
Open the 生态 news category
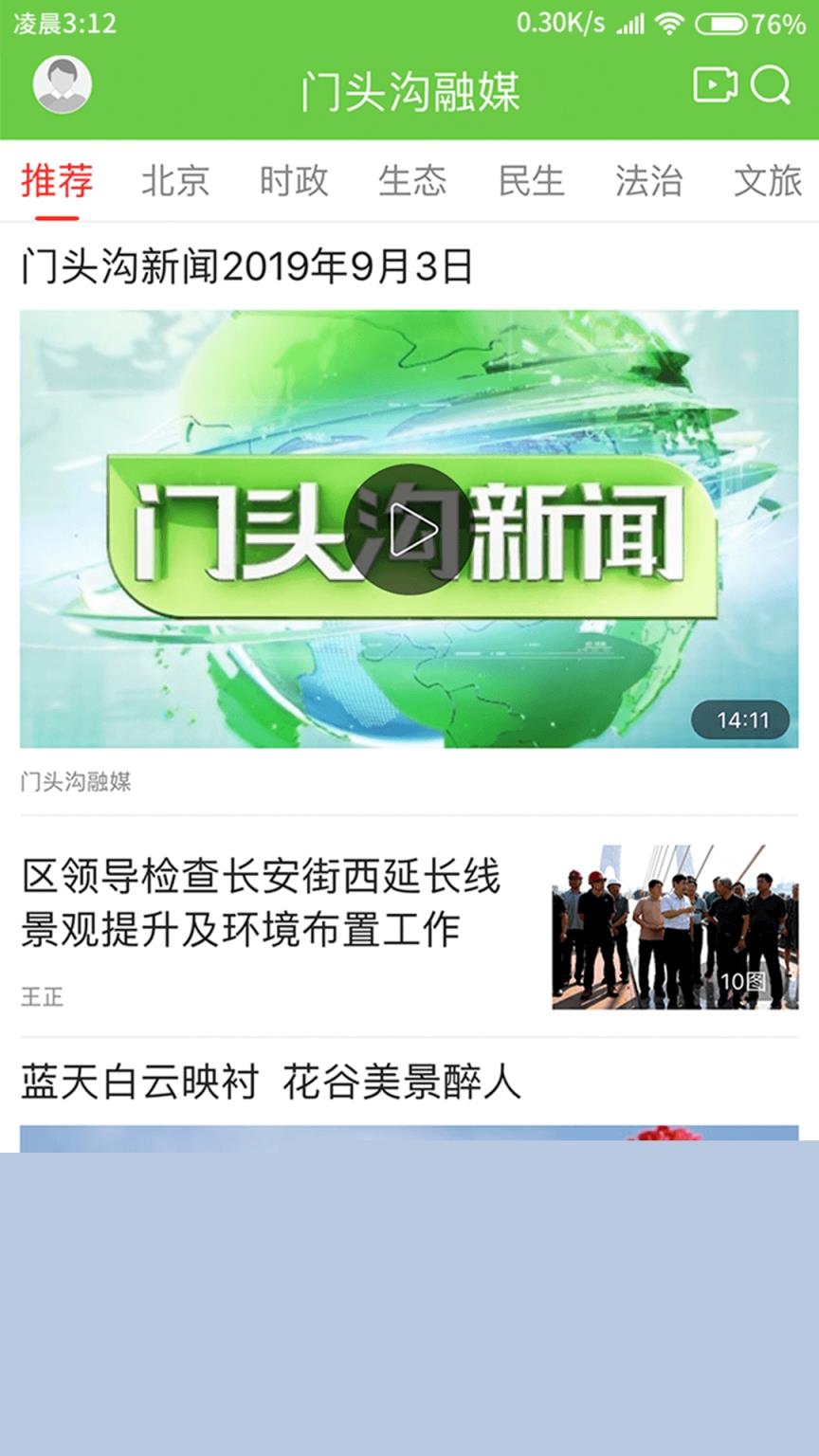pyautogui.click(x=413, y=182)
